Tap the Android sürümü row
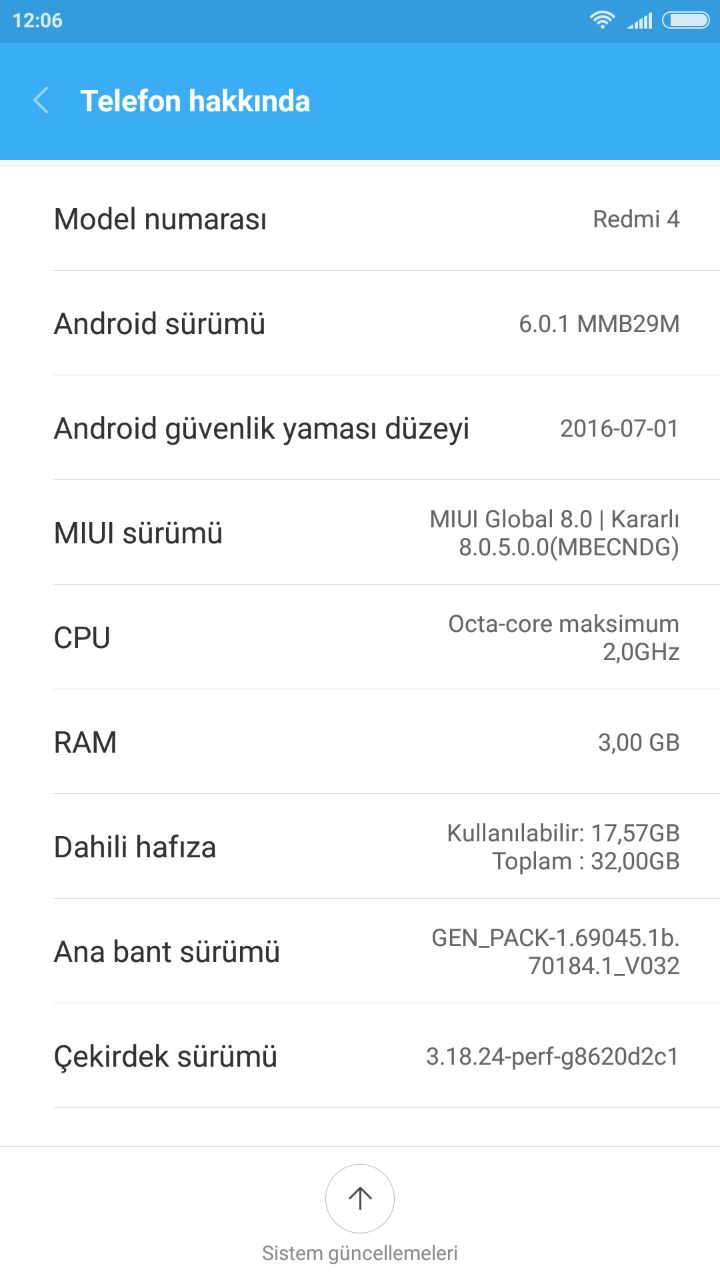The width and height of the screenshot is (720, 1280). click(x=360, y=324)
